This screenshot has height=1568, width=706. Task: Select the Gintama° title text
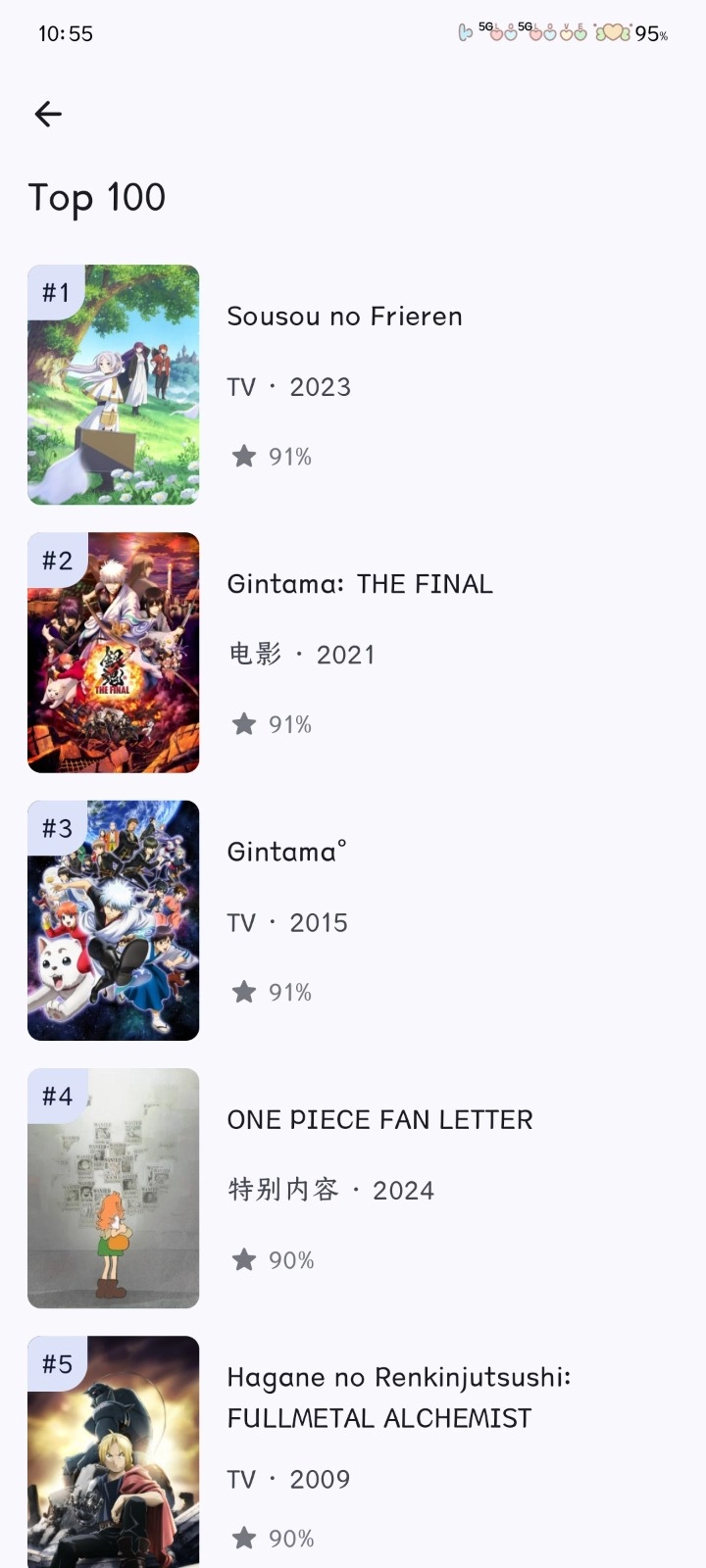click(x=285, y=851)
